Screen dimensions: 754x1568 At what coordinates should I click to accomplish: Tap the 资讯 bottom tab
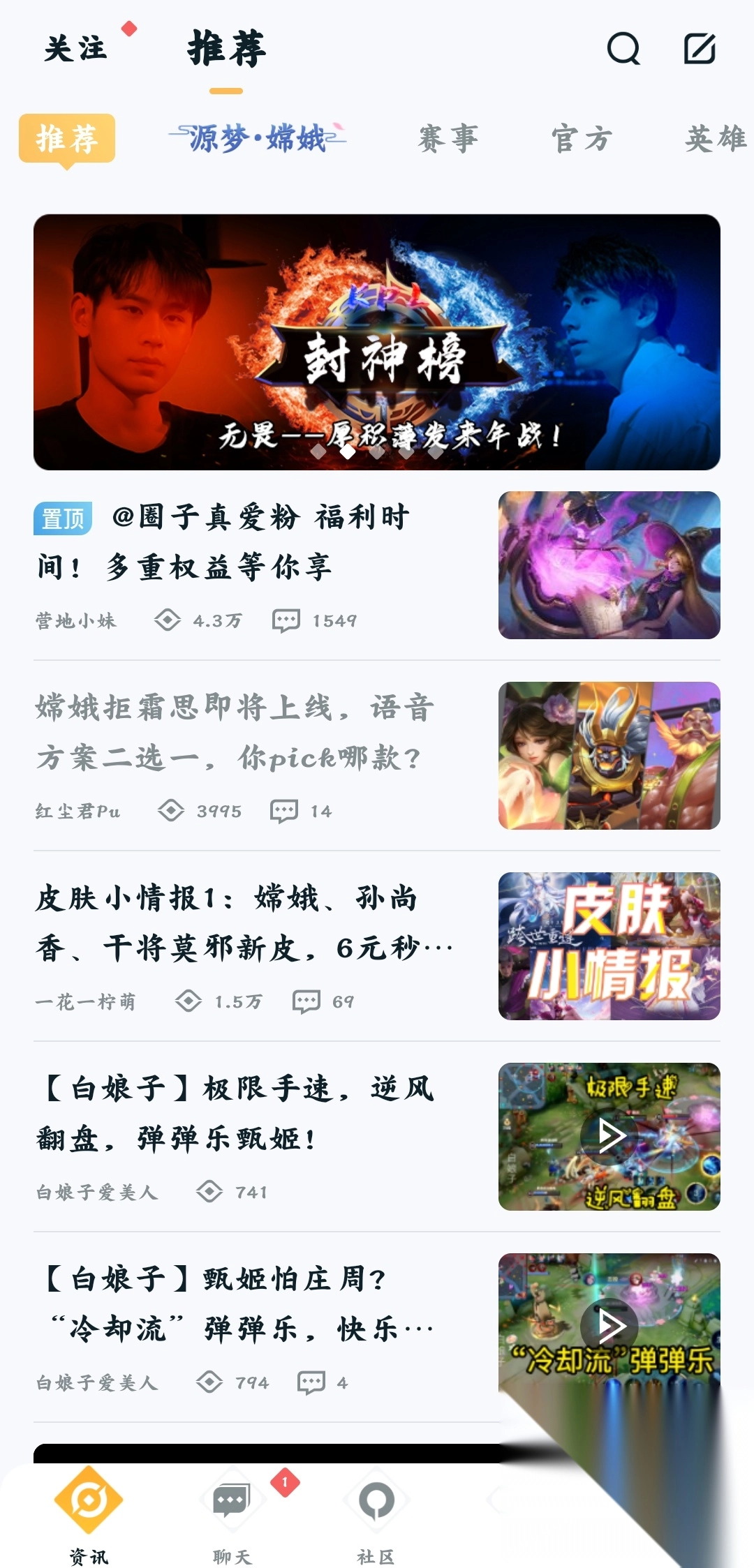[89, 1516]
